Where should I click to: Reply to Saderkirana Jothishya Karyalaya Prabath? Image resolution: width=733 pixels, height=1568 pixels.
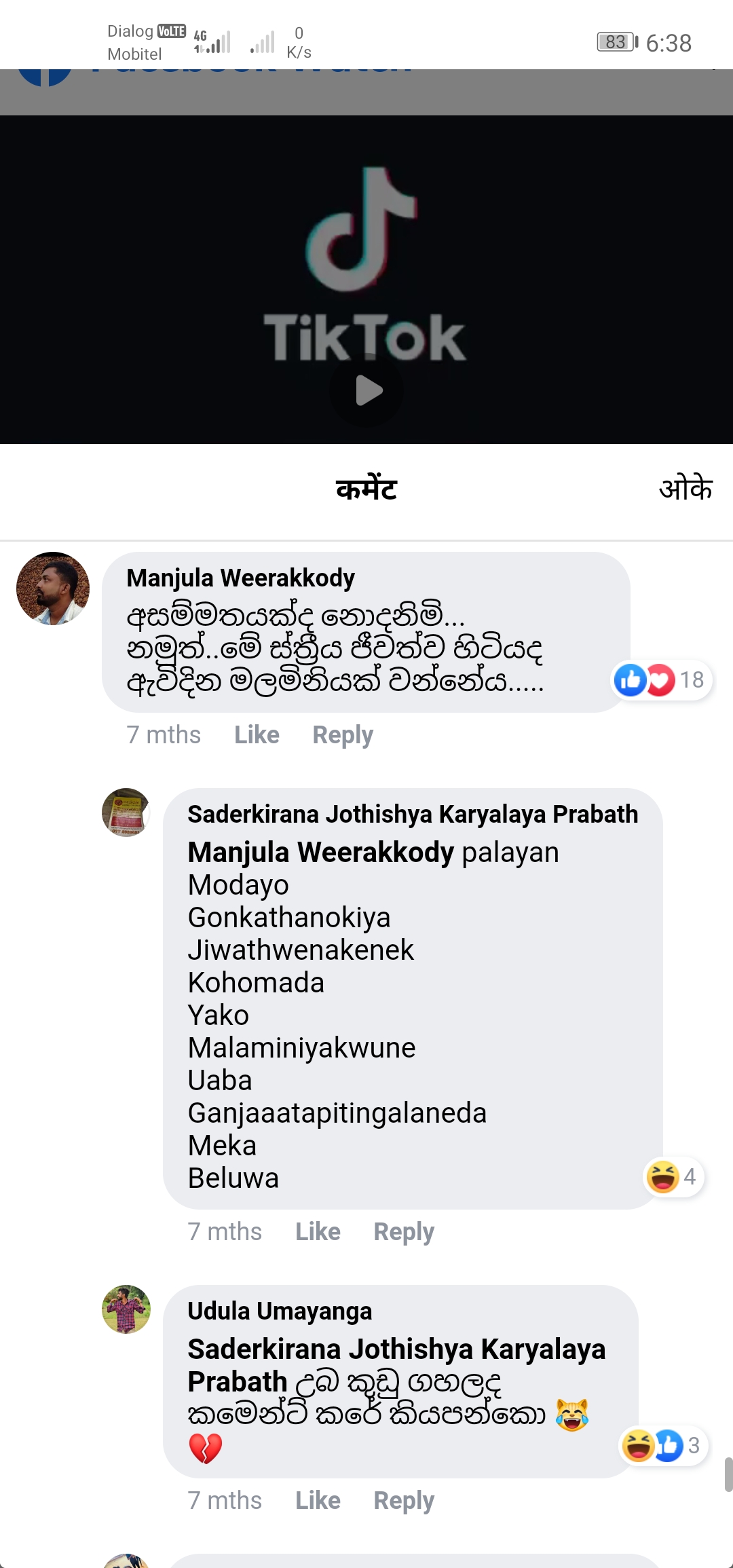point(404,1231)
